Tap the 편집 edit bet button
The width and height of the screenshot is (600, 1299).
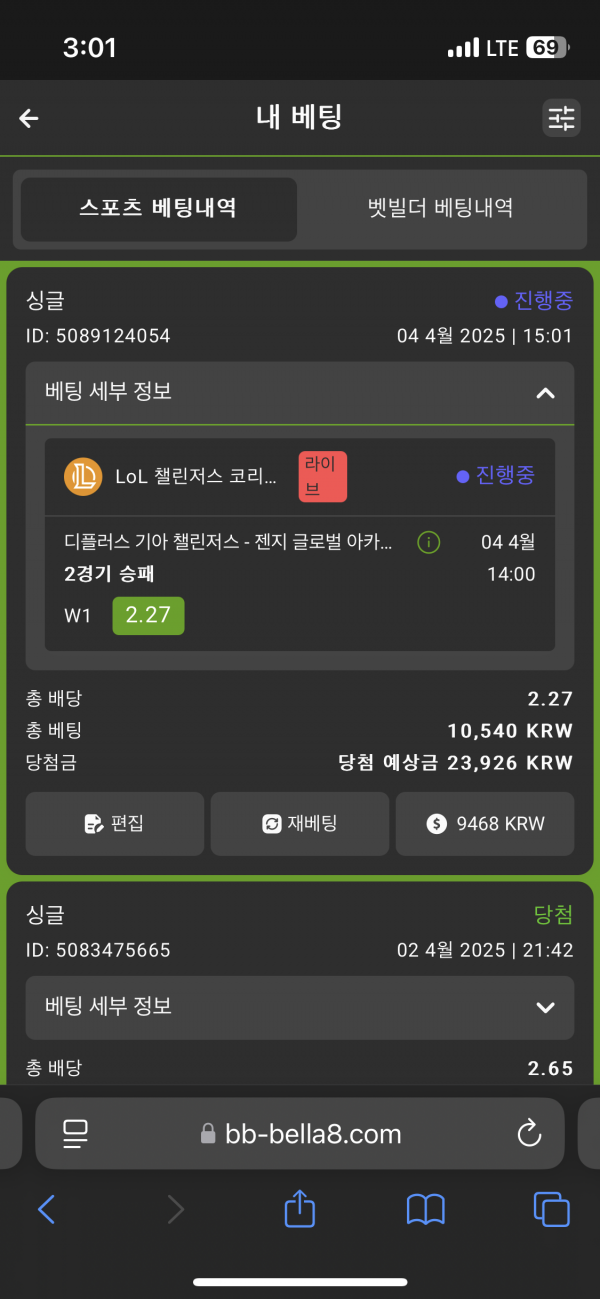coord(114,824)
